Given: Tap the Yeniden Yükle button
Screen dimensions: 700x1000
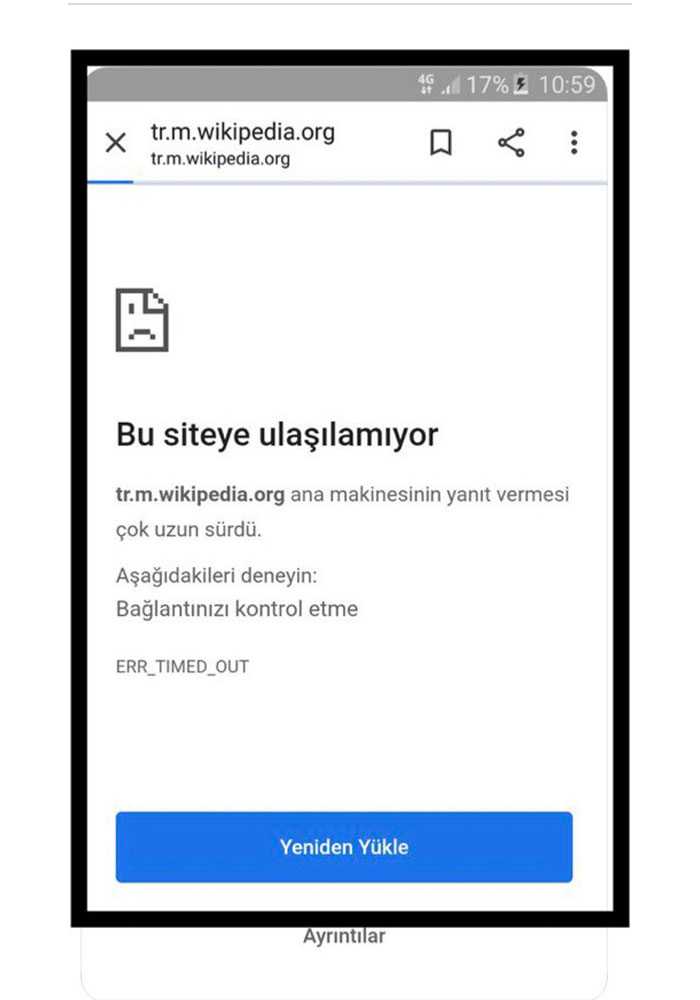Looking at the screenshot, I should (x=344, y=847).
